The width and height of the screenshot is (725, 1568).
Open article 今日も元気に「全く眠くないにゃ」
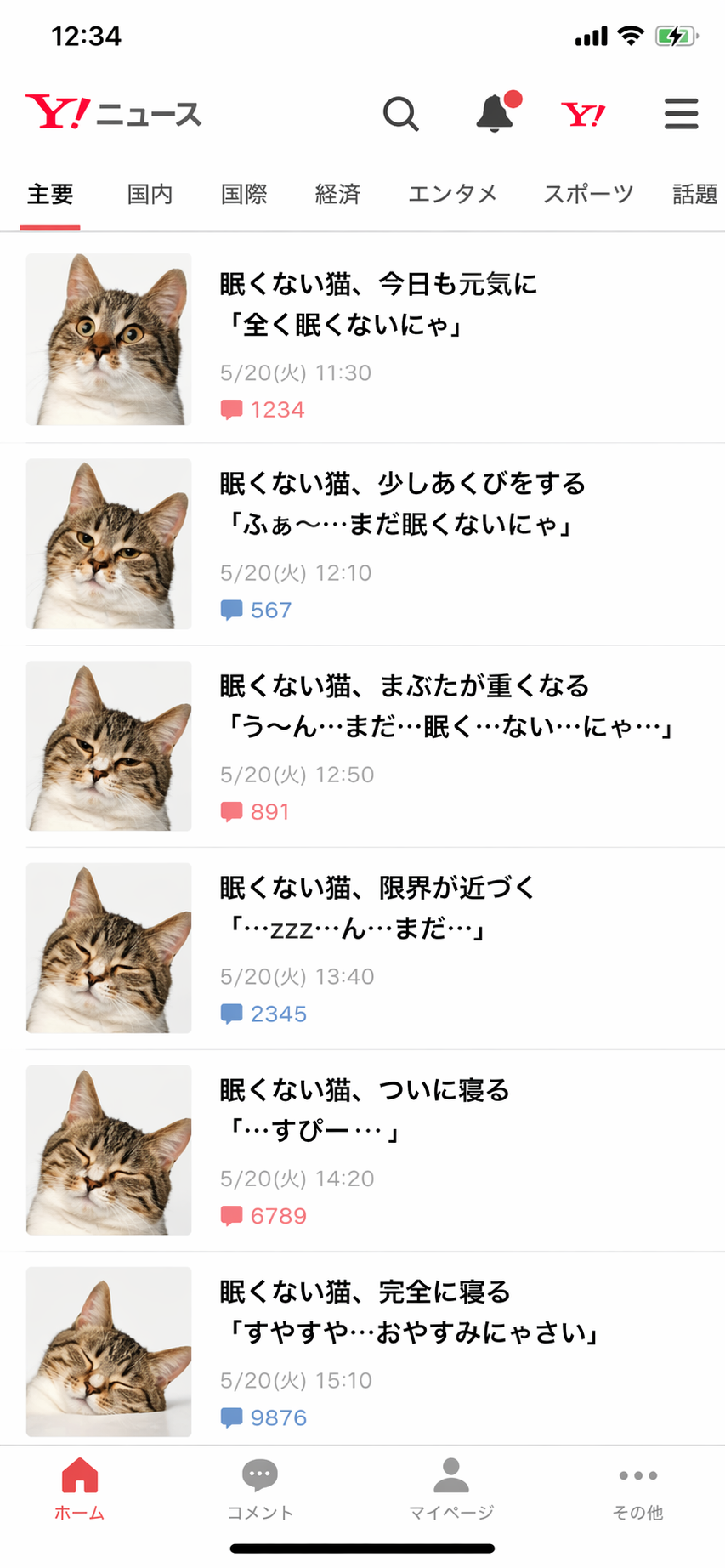[x=378, y=304]
